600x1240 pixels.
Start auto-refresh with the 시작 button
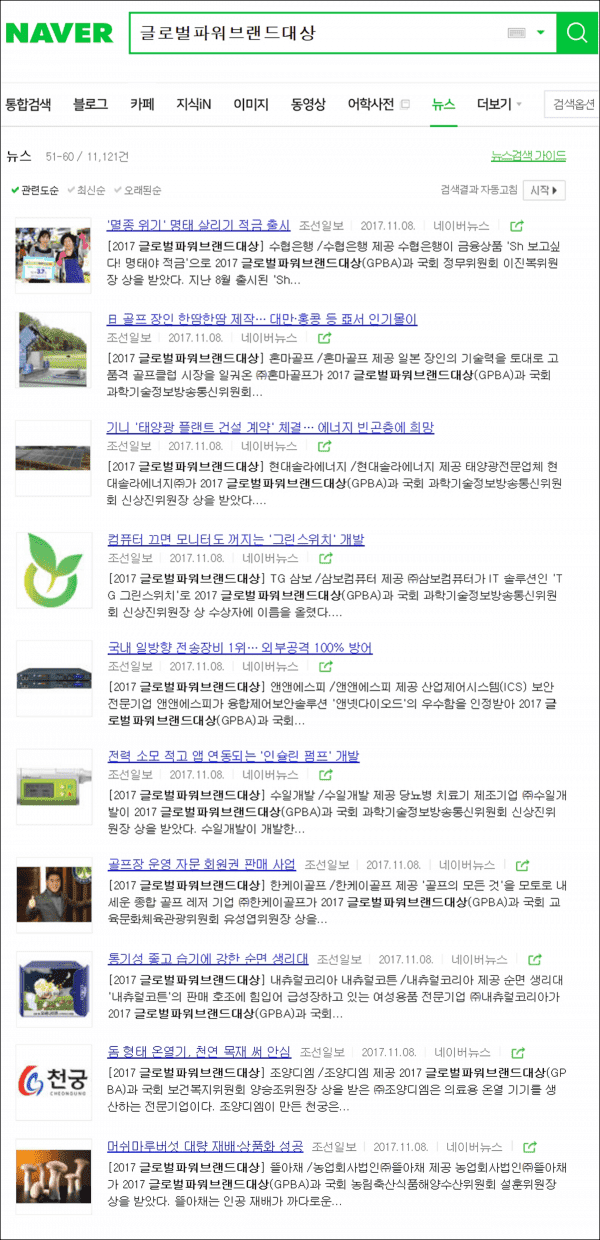tap(545, 190)
